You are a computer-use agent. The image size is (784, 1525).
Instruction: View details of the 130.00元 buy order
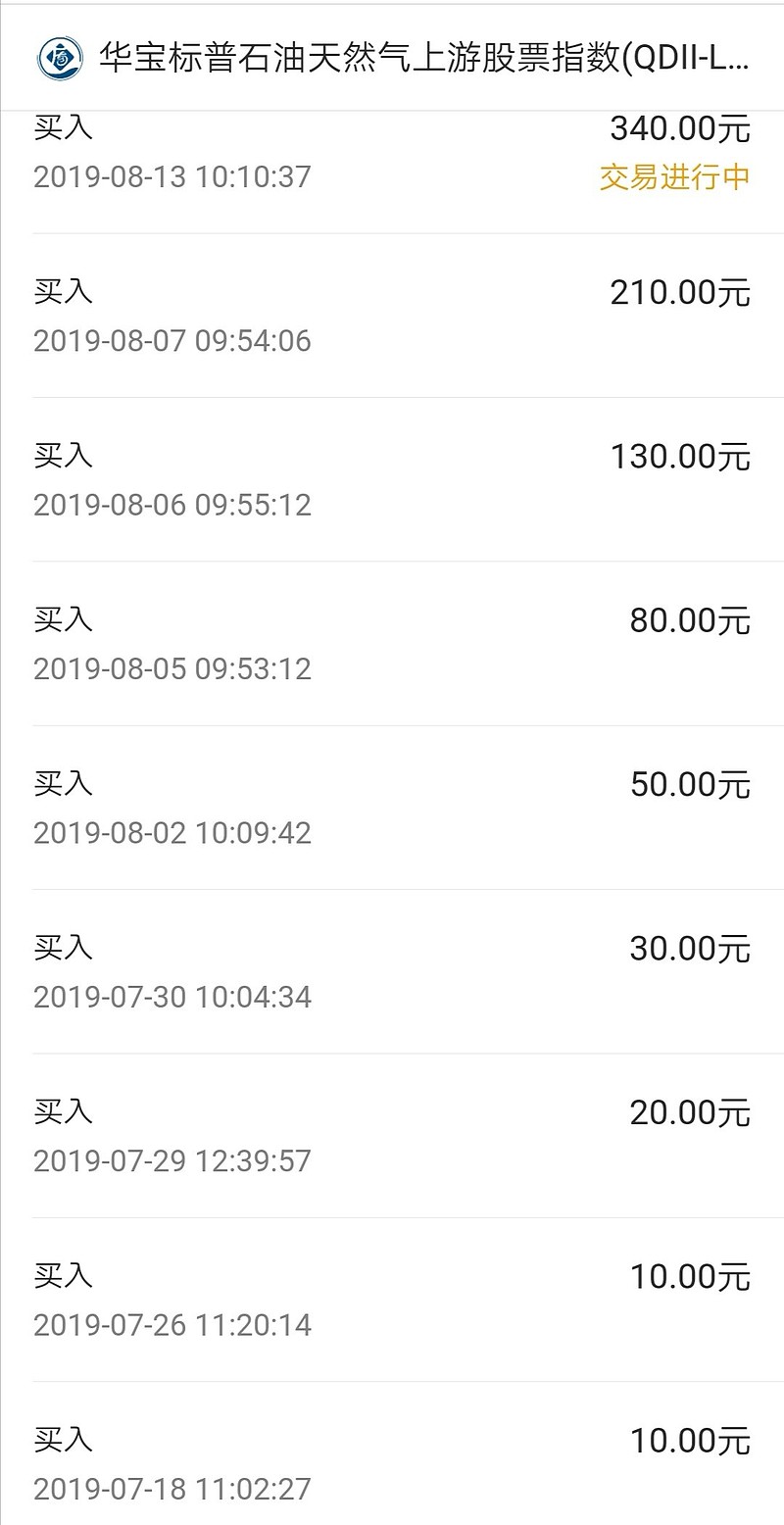[x=392, y=477]
